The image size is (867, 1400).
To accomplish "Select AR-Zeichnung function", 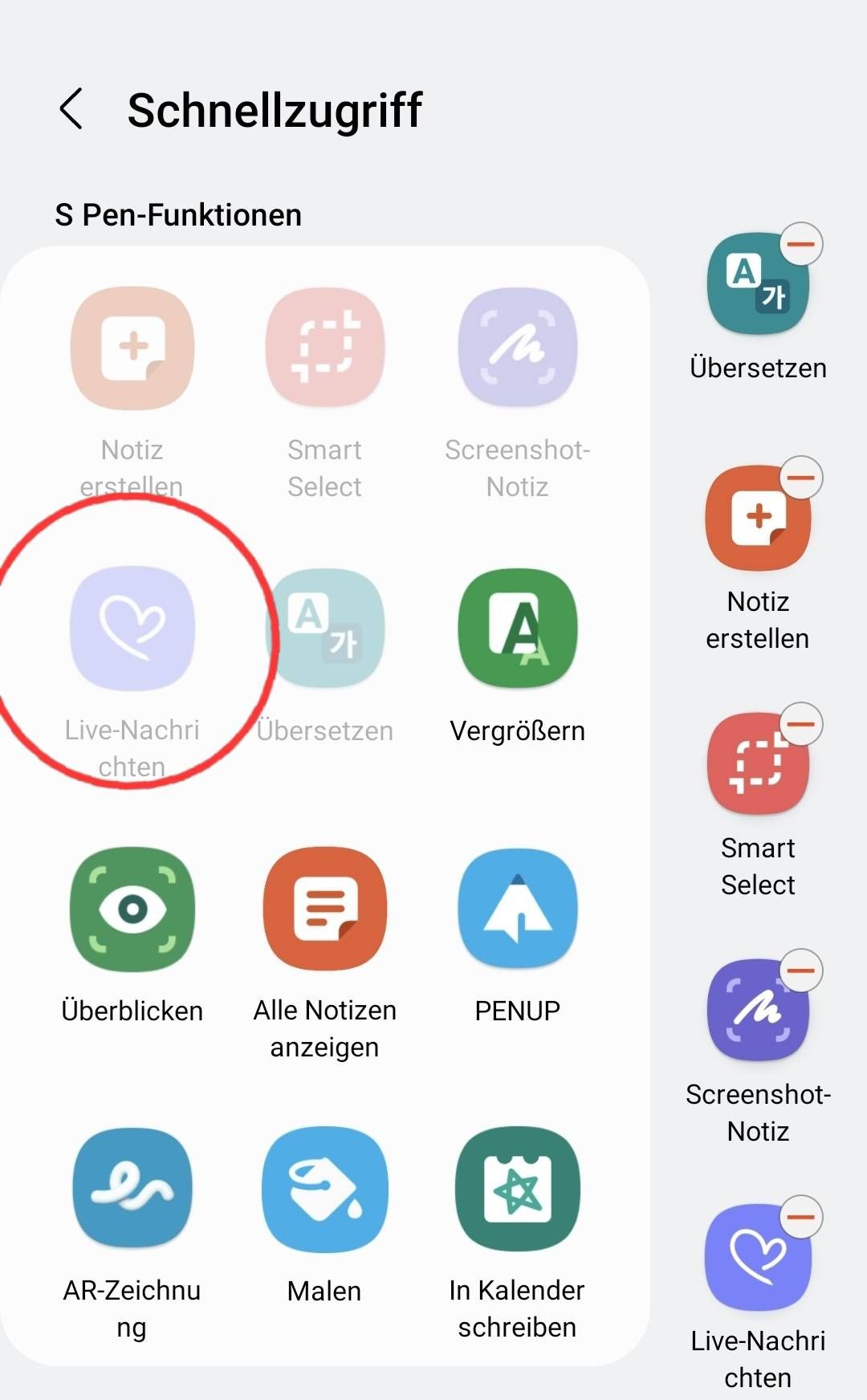I will (132, 1189).
